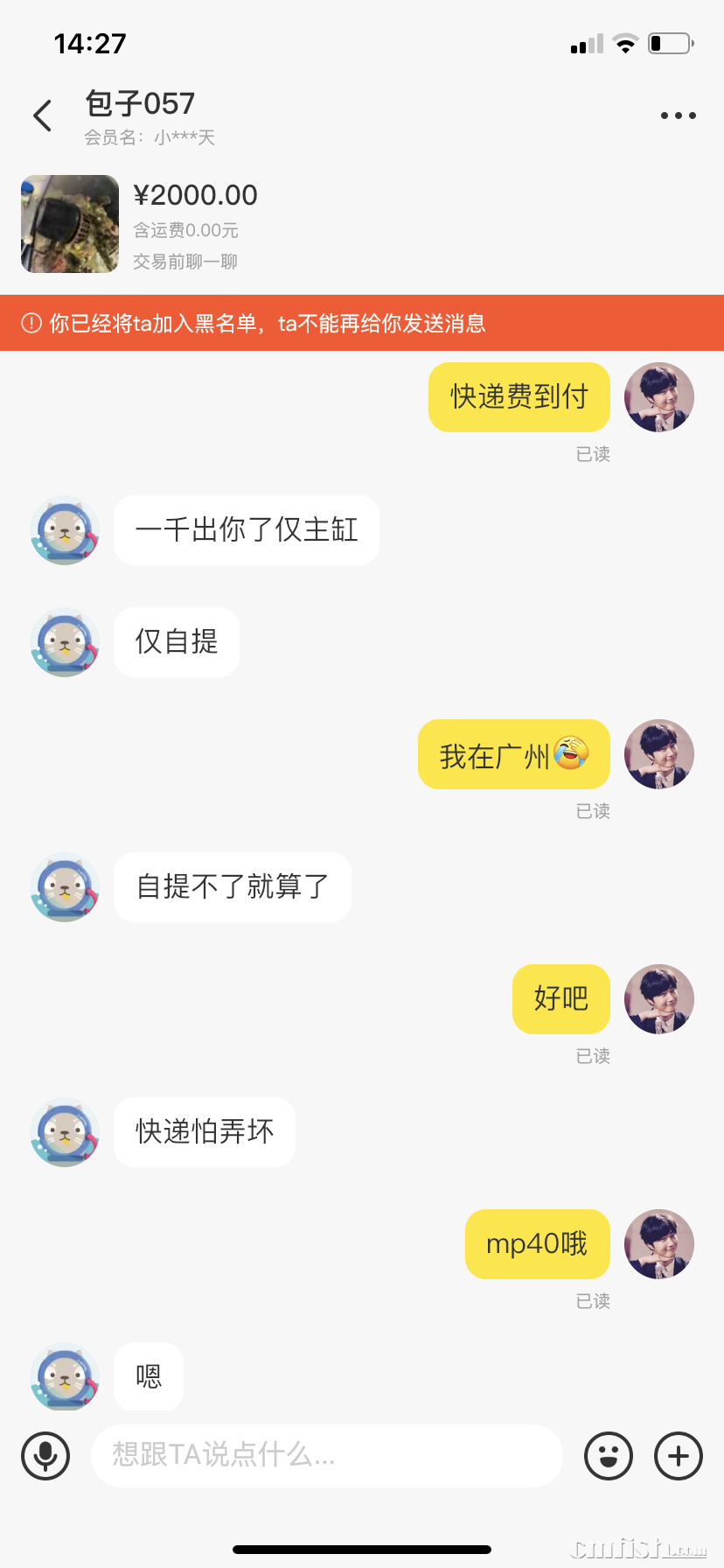Open the plus attachments menu

pos(679,1456)
